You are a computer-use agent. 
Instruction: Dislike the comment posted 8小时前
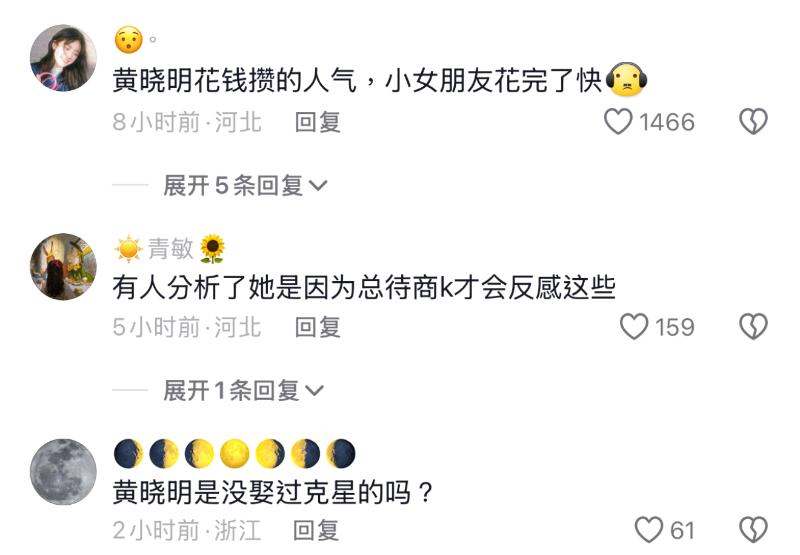point(752,122)
